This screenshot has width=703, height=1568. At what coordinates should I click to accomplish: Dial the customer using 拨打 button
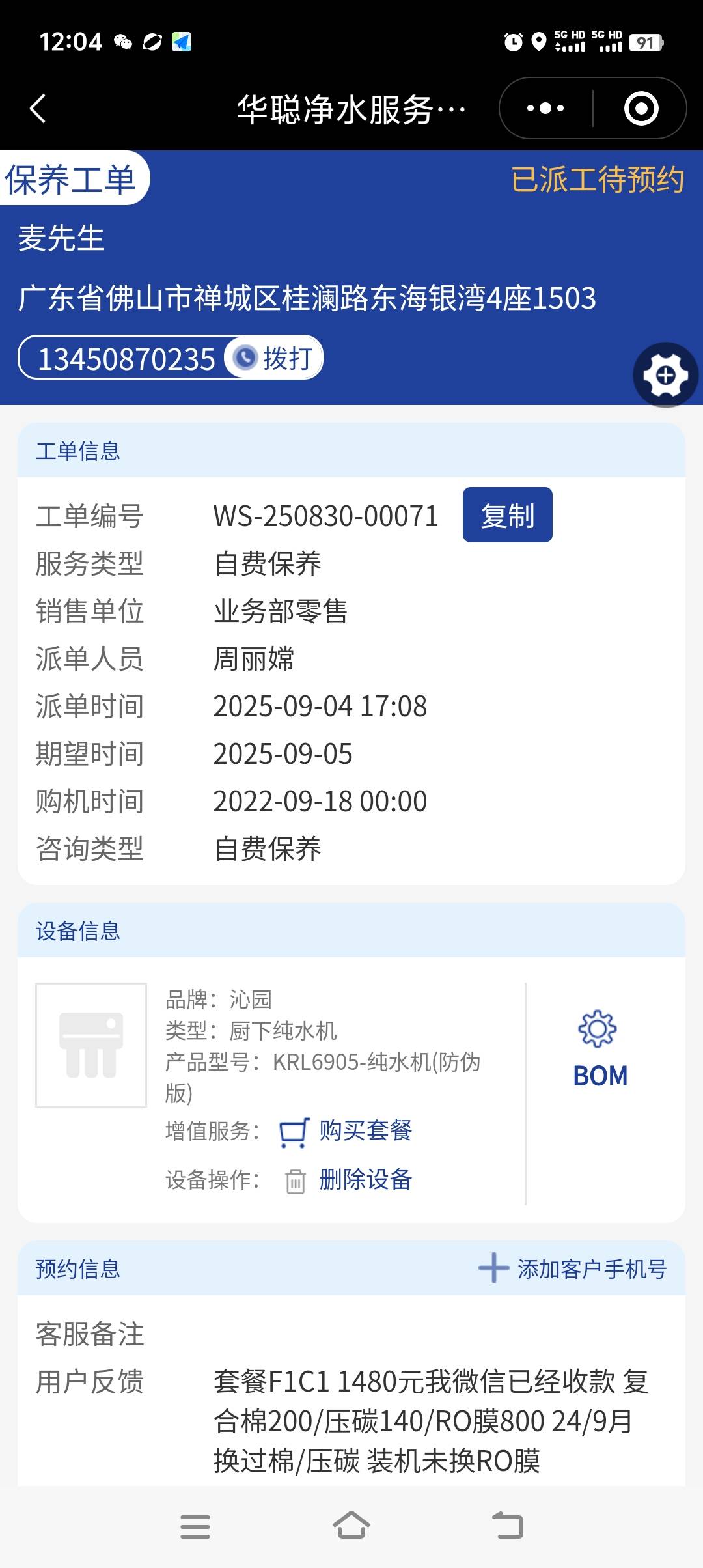tap(274, 357)
